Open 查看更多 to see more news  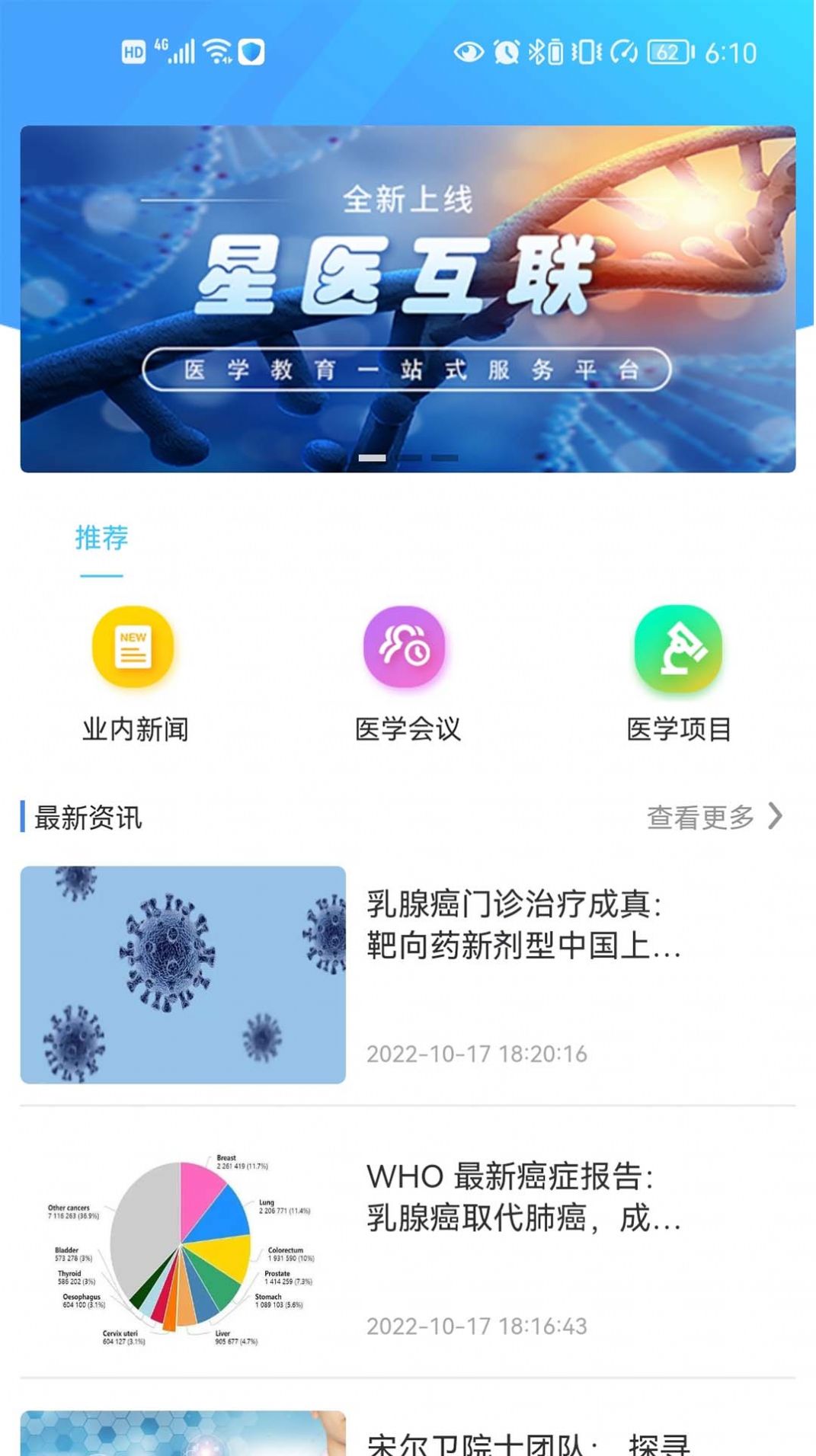[700, 818]
